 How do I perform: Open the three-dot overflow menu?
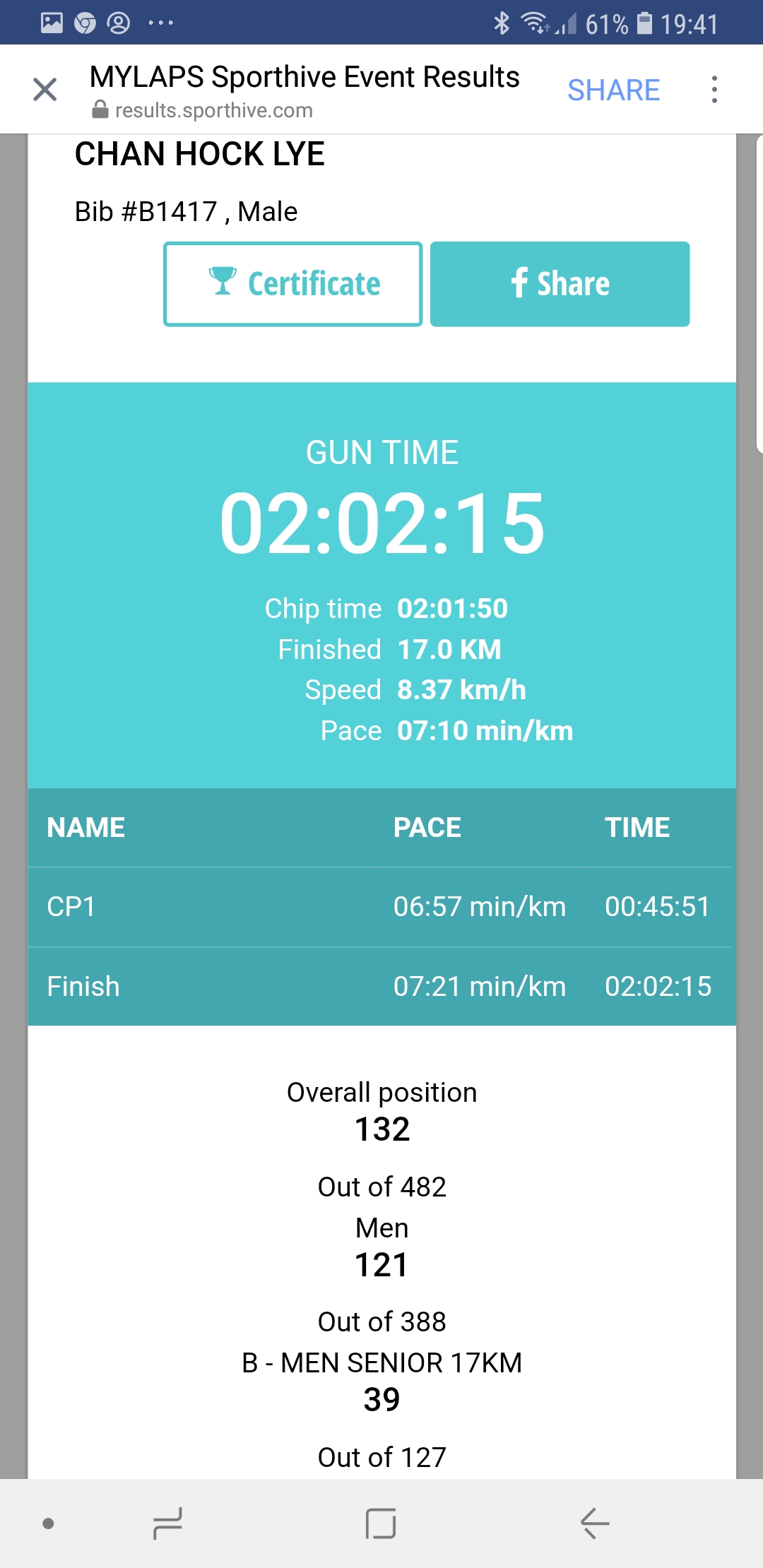pyautogui.click(x=715, y=90)
